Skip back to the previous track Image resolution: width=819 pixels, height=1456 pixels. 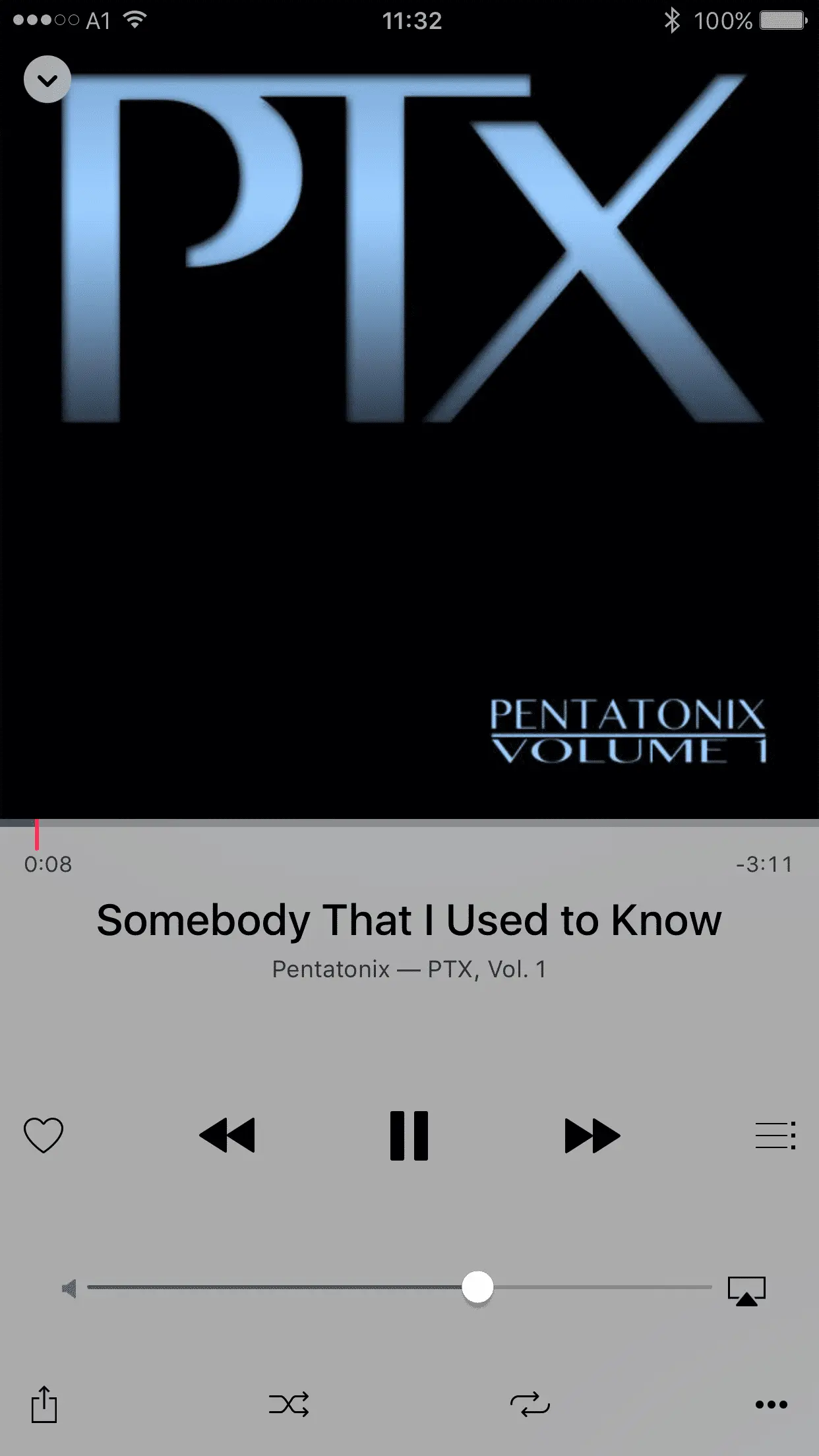point(227,1135)
